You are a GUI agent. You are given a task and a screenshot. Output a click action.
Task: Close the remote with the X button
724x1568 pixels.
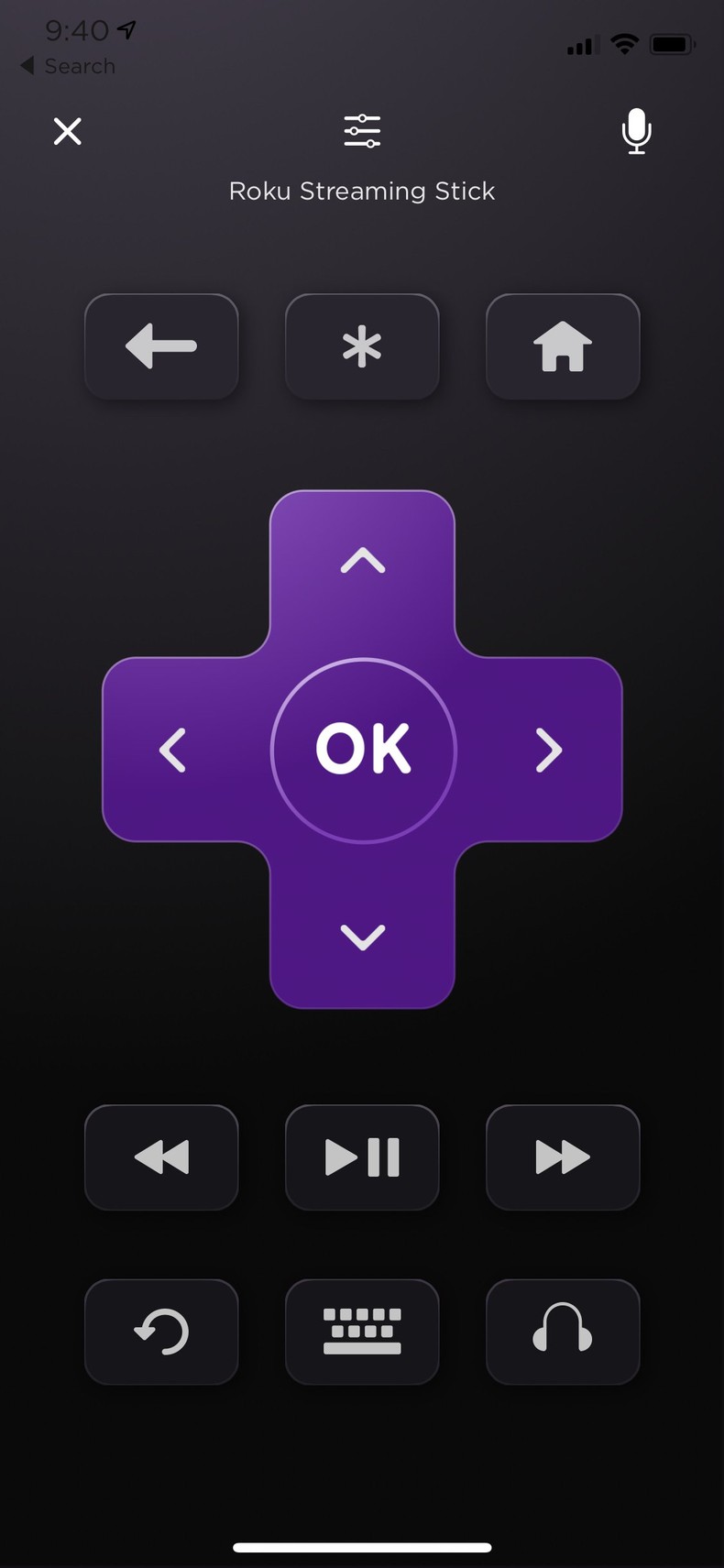(67, 131)
